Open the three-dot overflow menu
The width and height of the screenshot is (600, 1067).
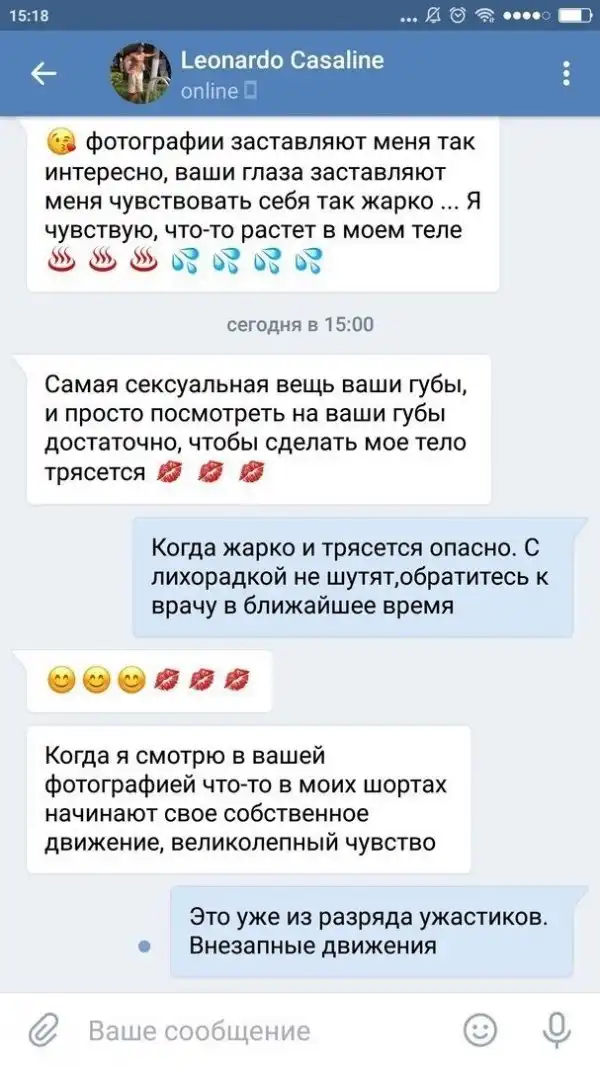click(567, 74)
